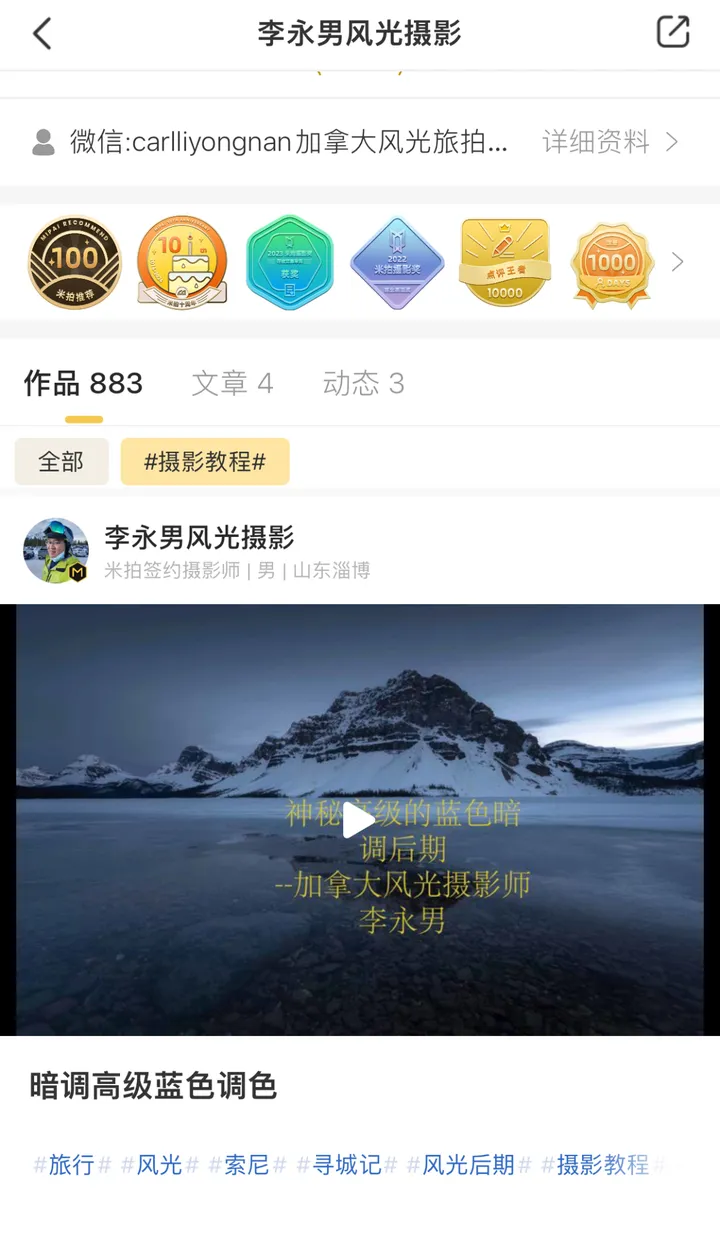Screen dimensions: 720x1240
Task: Open the author's avatar in the post
Action: [56, 551]
